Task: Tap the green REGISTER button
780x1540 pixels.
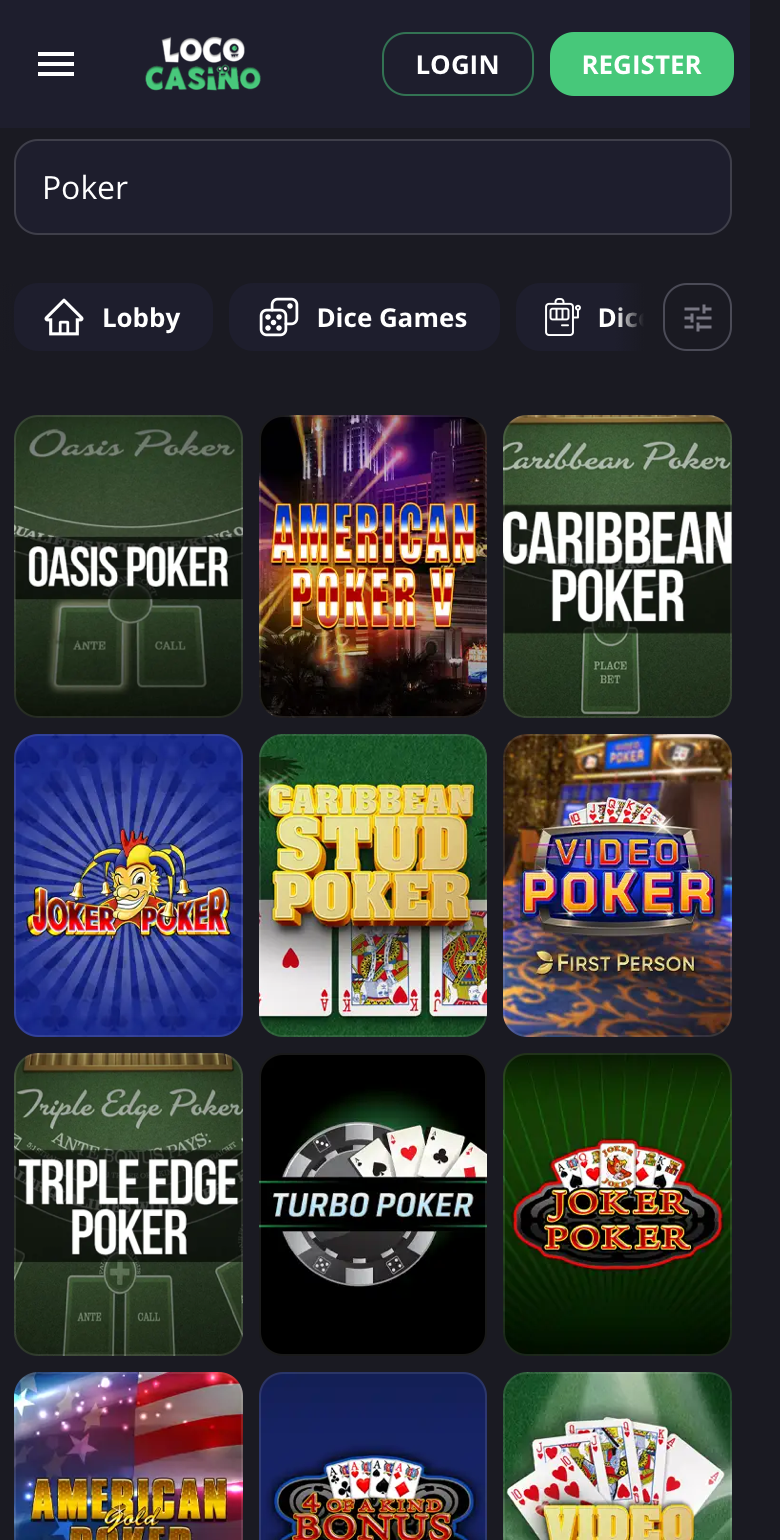Action: pos(642,64)
